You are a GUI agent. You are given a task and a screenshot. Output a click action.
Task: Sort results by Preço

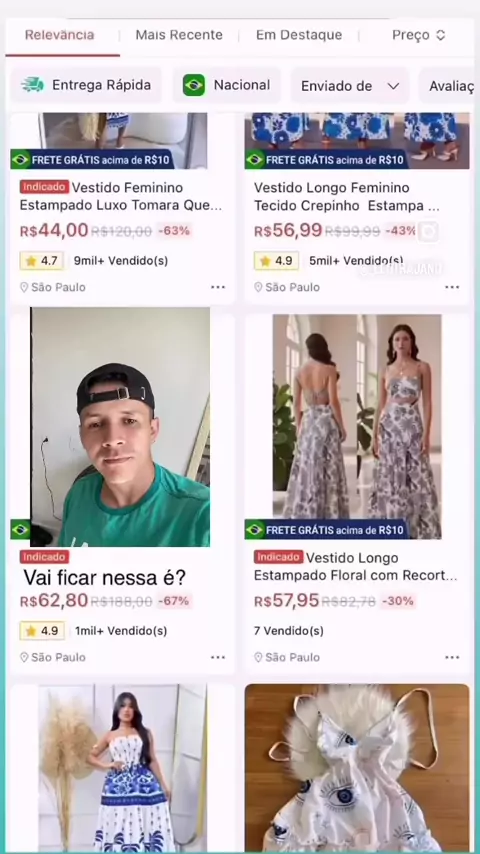pos(418,35)
